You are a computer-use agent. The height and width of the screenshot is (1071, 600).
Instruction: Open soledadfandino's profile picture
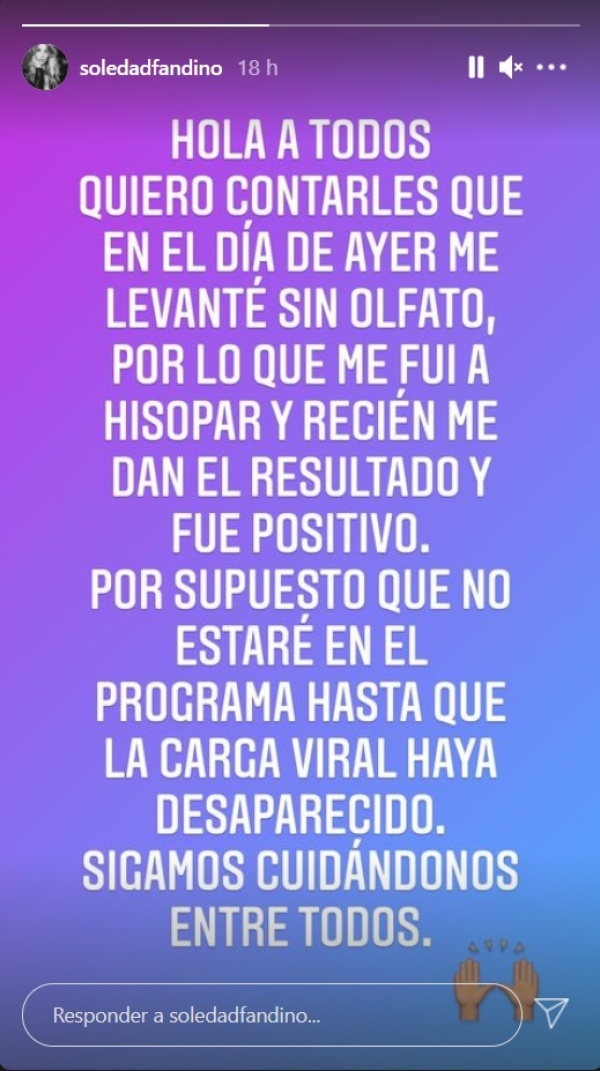pos(45,67)
